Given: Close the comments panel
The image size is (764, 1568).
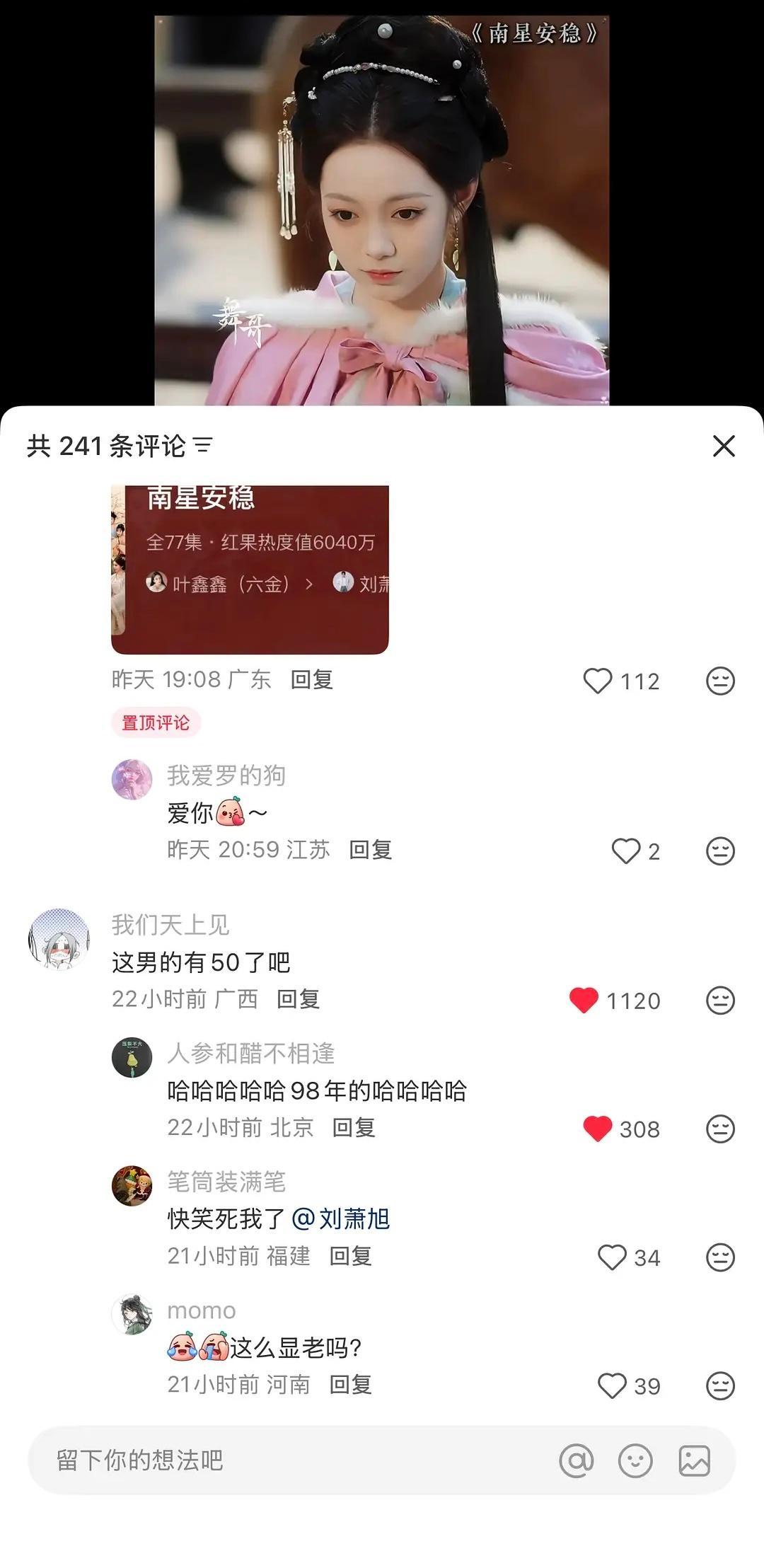Looking at the screenshot, I should pos(724,446).
